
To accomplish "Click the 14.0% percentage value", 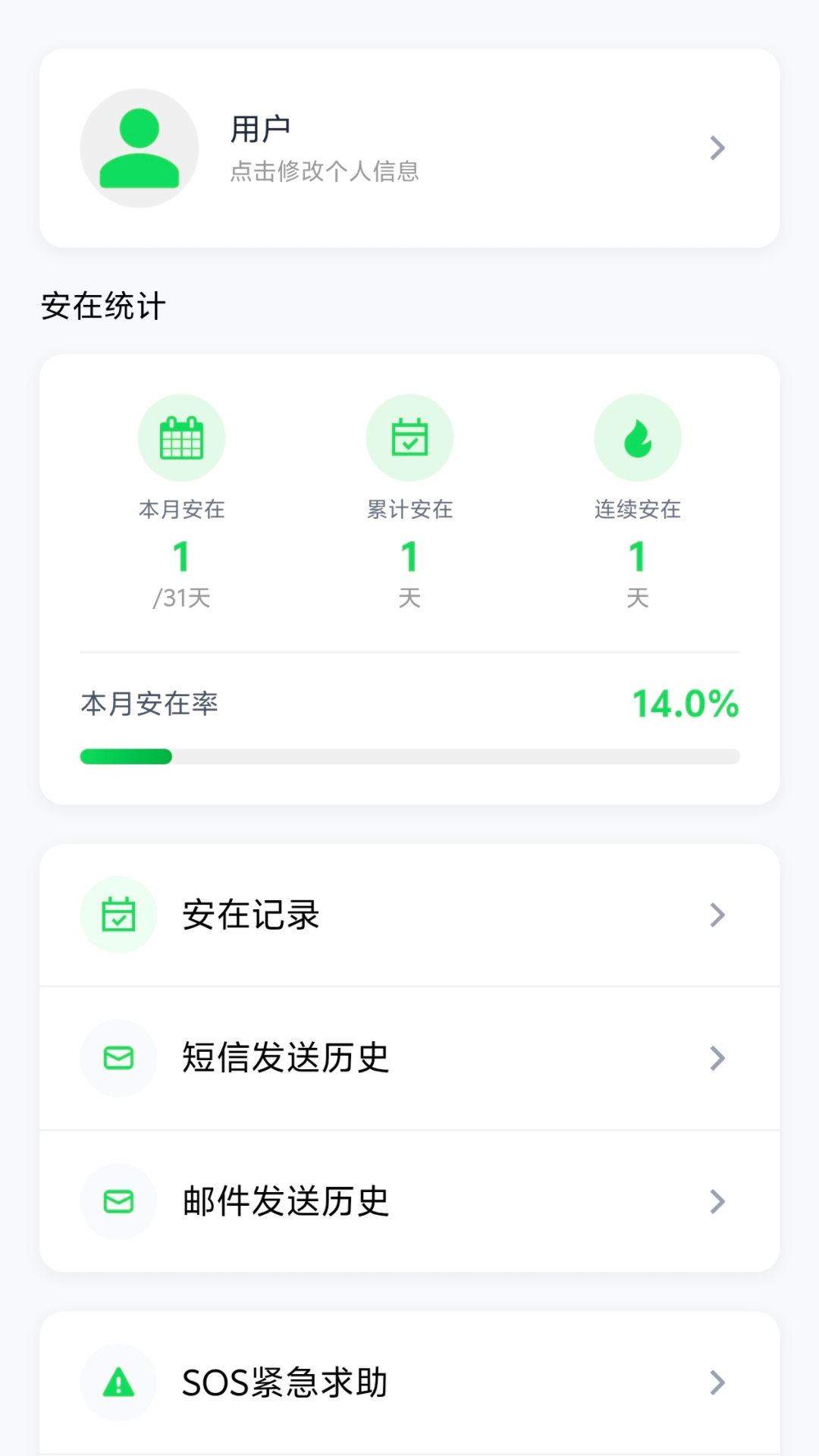I will coord(685,704).
